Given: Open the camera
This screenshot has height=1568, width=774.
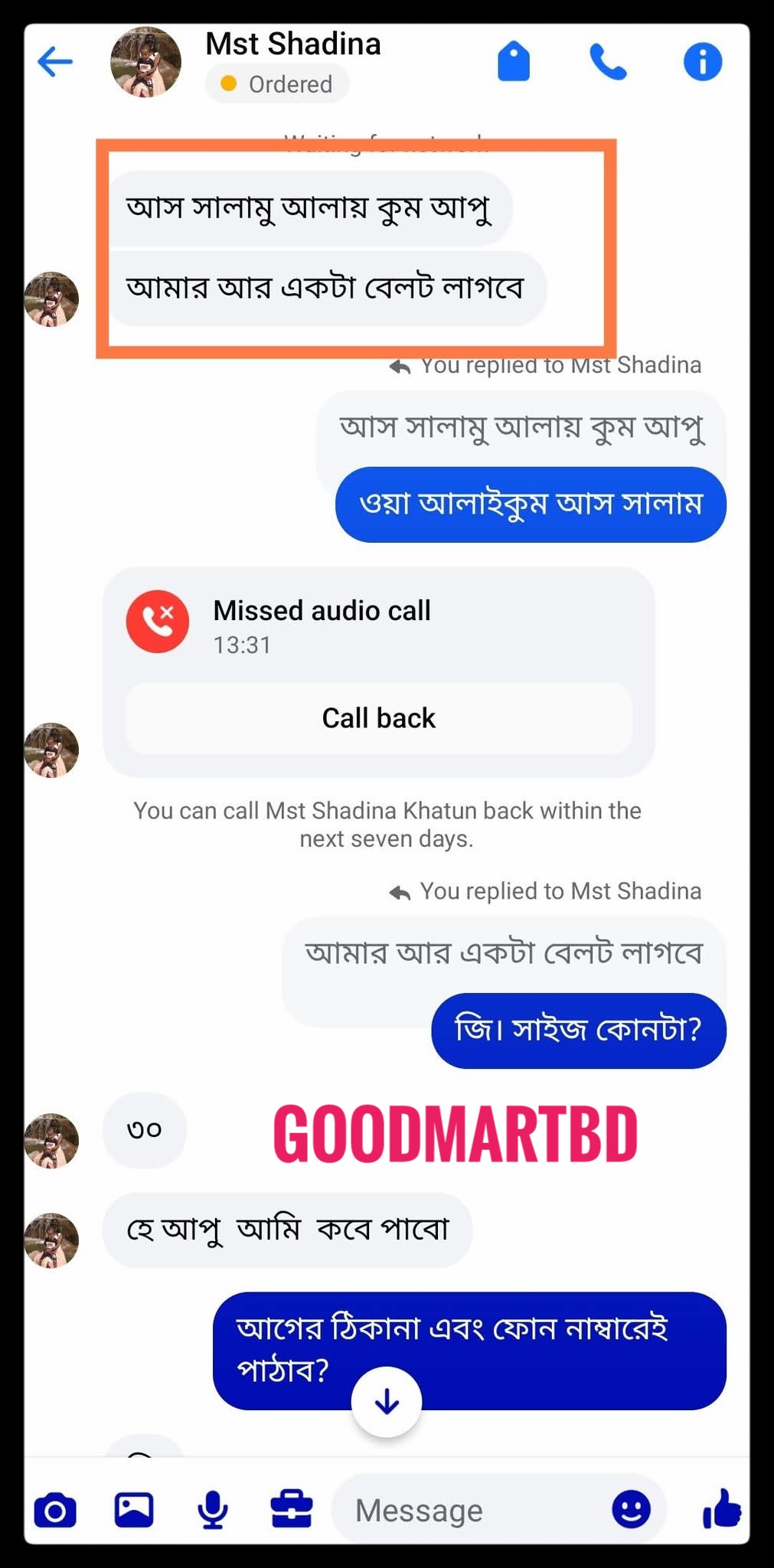Looking at the screenshot, I should pyautogui.click(x=55, y=1511).
